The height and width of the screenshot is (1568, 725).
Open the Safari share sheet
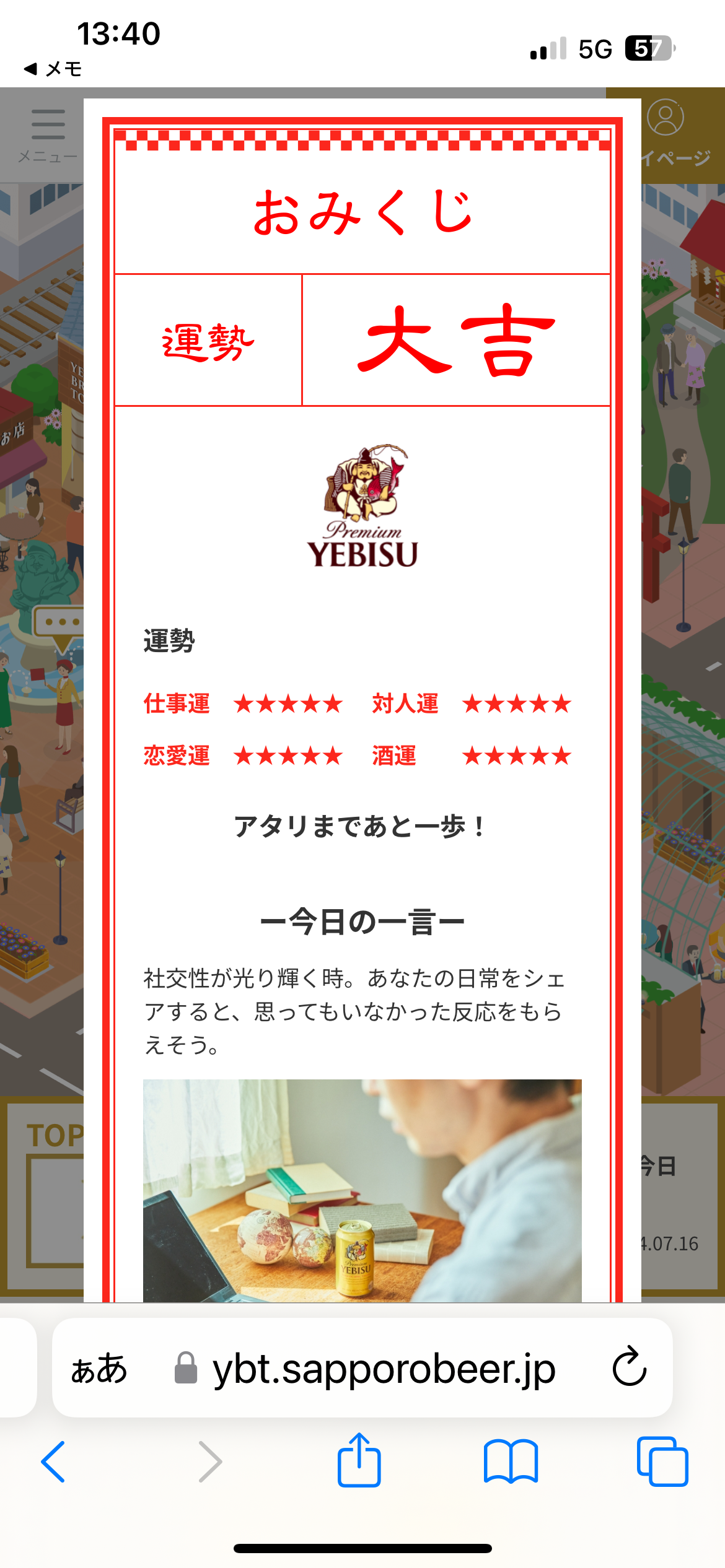(x=359, y=1460)
